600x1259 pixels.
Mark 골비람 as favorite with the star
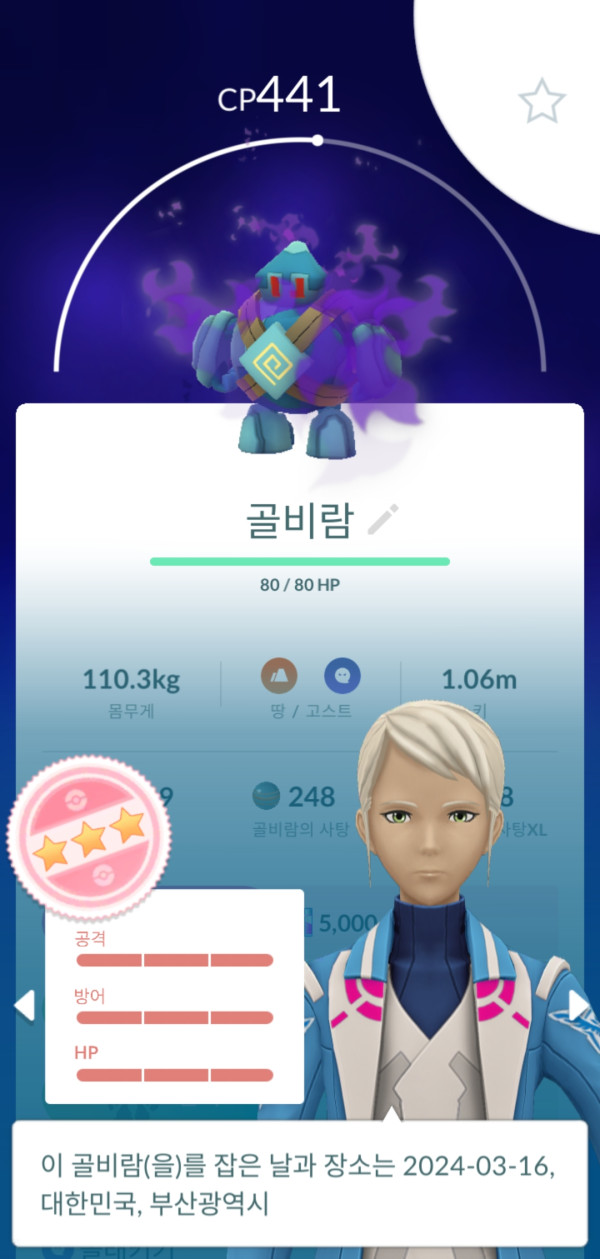point(541,101)
